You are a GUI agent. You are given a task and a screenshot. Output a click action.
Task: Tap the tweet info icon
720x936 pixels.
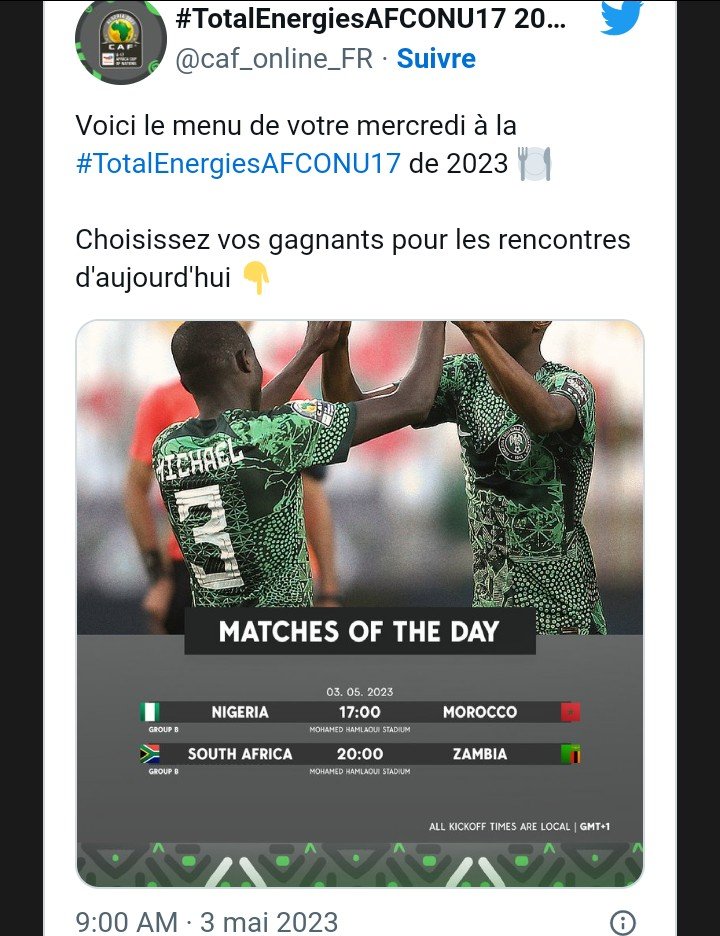click(x=622, y=922)
